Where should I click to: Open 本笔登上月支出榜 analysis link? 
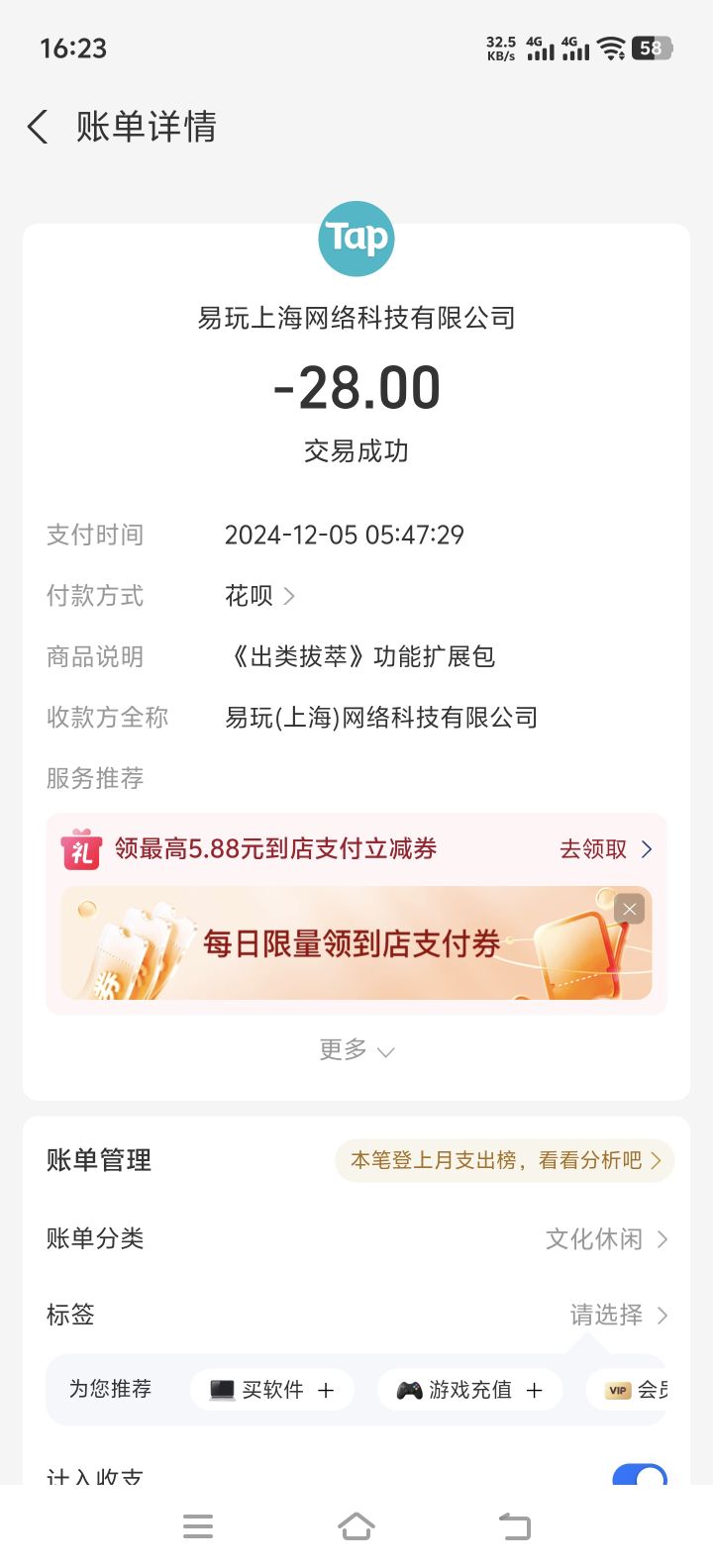tap(505, 1160)
